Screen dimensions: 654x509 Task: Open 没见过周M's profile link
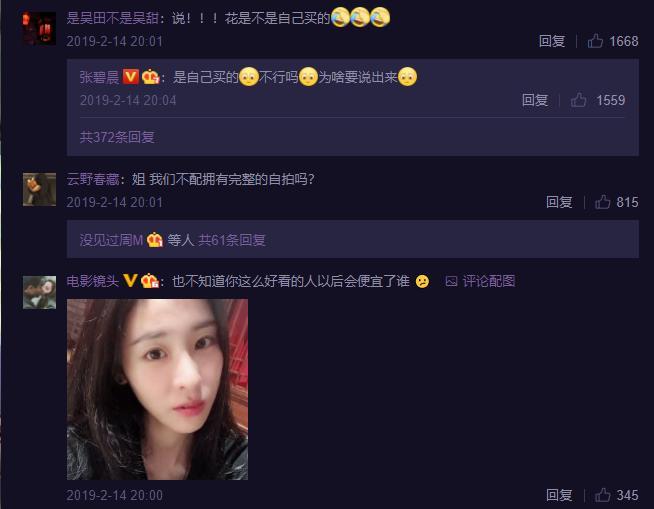[x=112, y=240]
